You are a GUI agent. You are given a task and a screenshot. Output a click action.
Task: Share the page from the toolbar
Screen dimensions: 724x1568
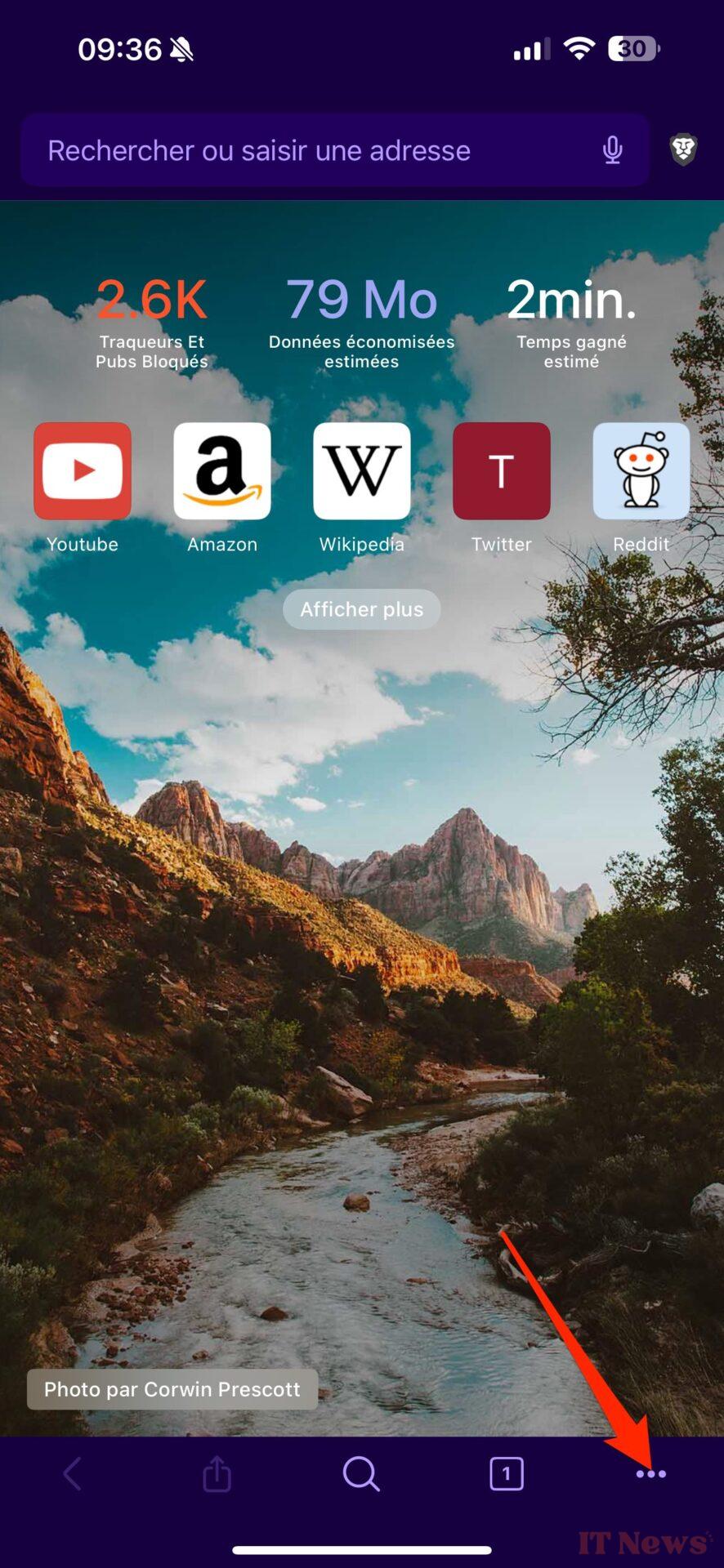click(217, 1474)
